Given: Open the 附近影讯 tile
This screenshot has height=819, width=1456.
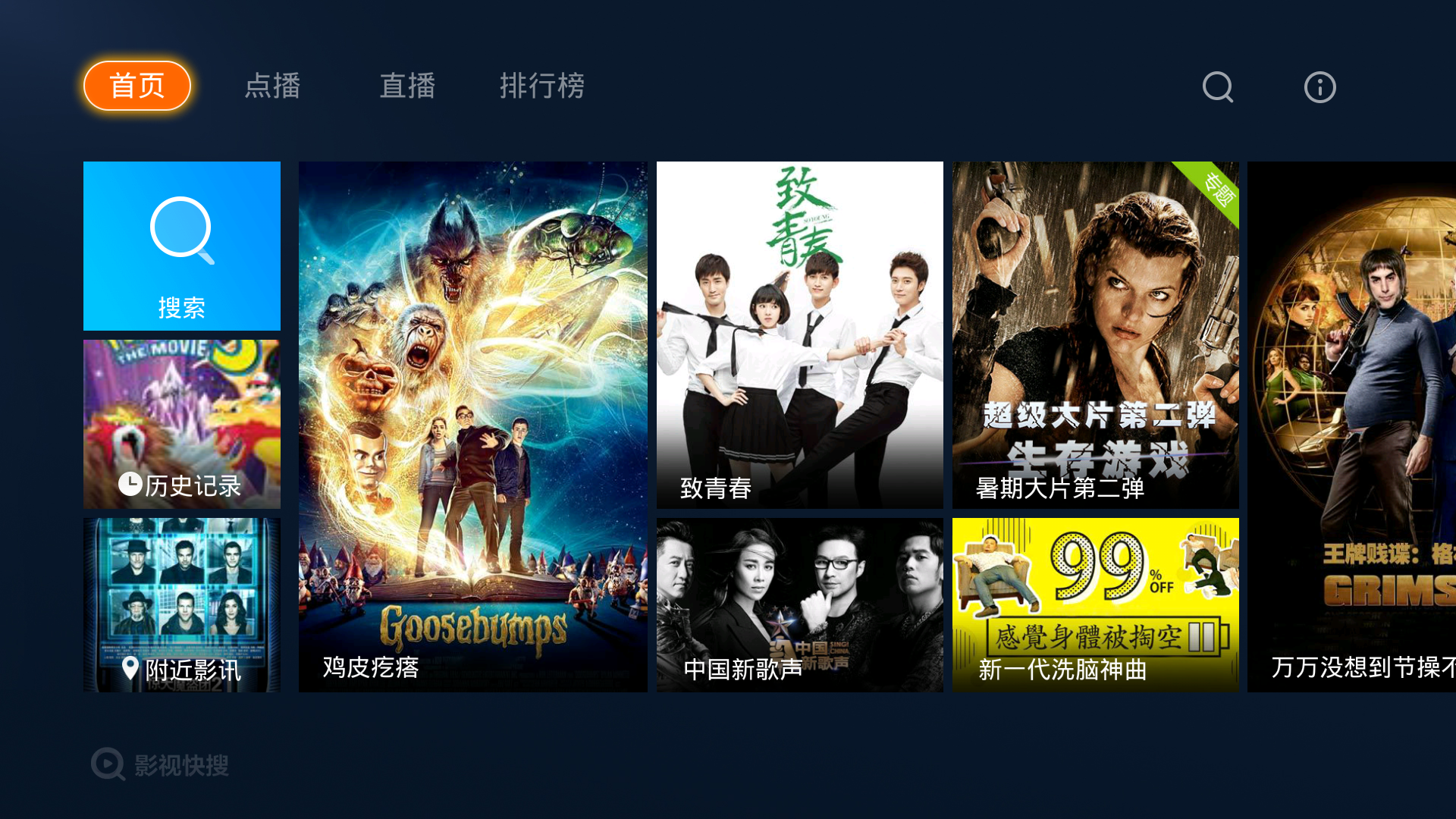Looking at the screenshot, I should (x=182, y=604).
